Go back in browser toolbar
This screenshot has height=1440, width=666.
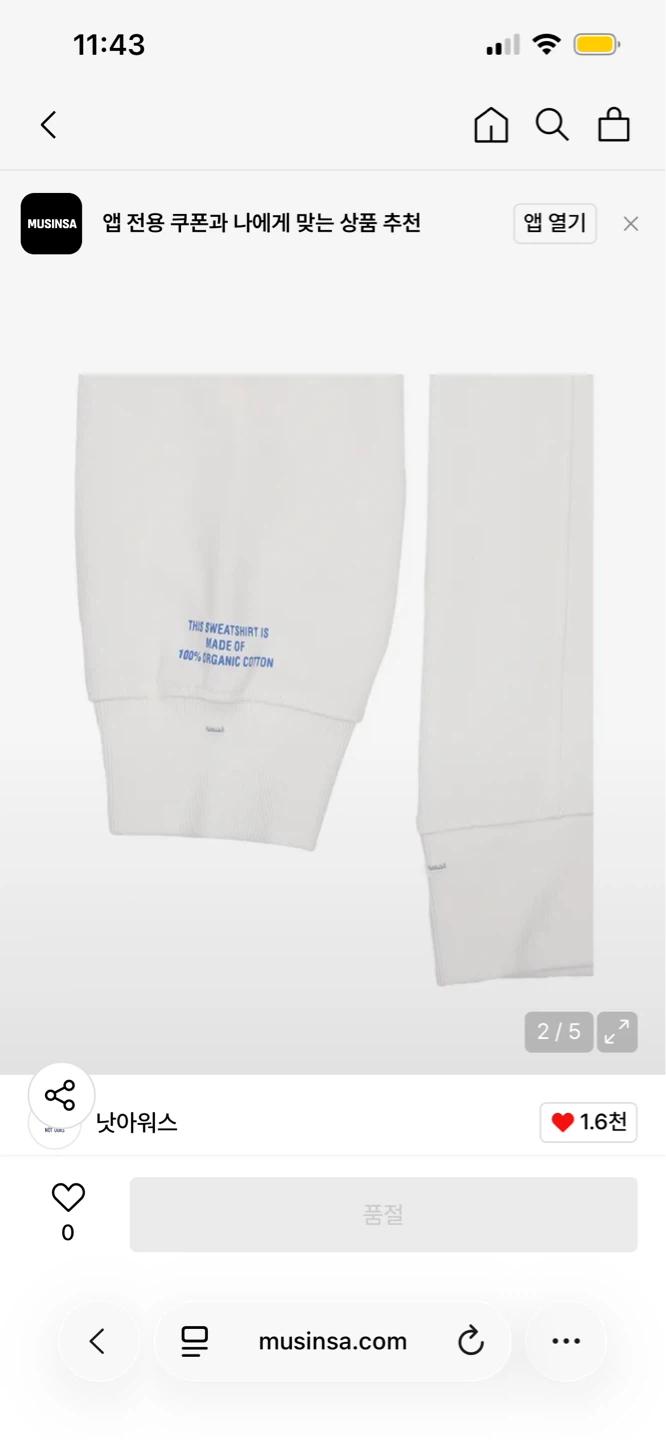pos(97,1341)
